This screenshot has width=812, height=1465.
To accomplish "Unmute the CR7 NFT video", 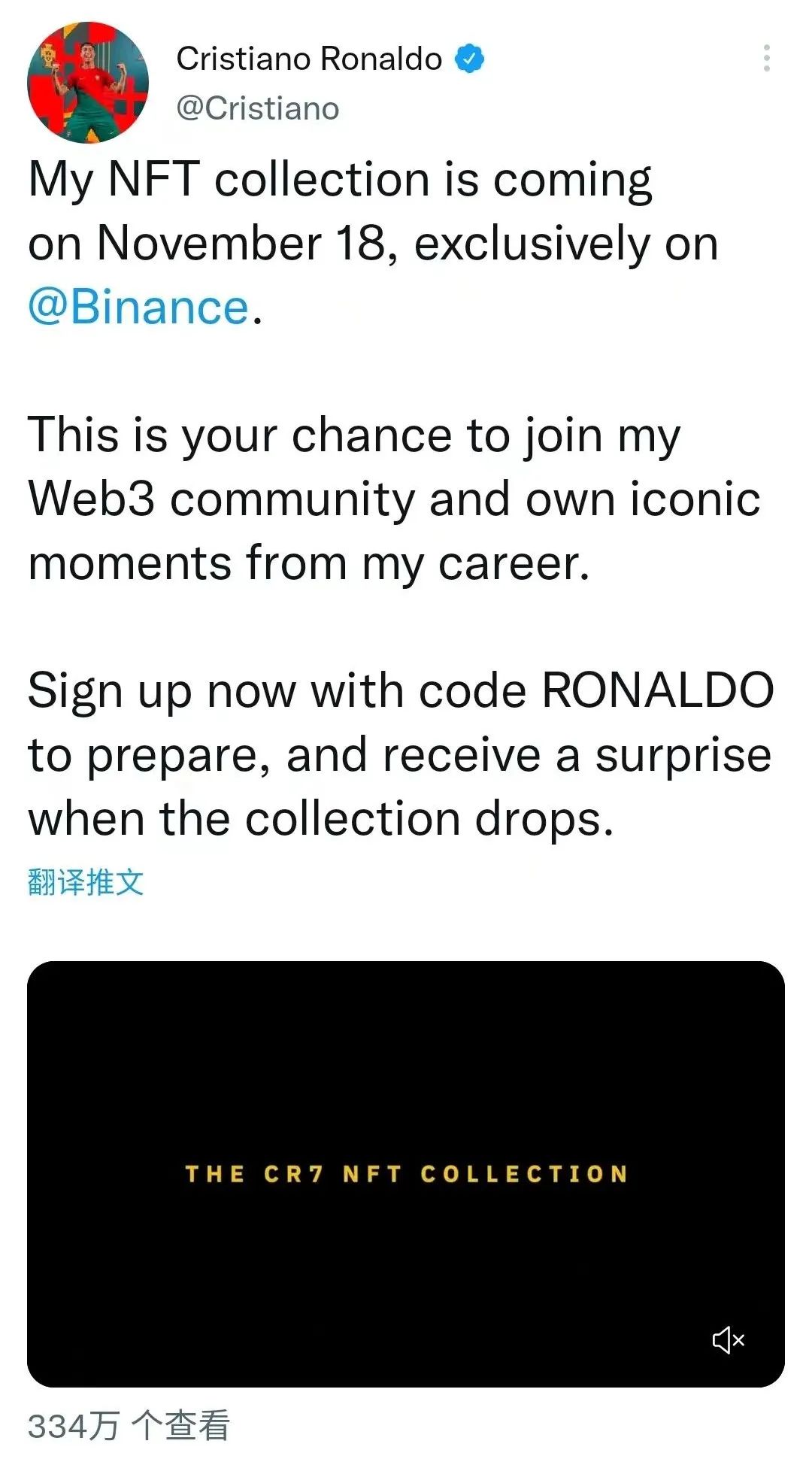I will [728, 1339].
